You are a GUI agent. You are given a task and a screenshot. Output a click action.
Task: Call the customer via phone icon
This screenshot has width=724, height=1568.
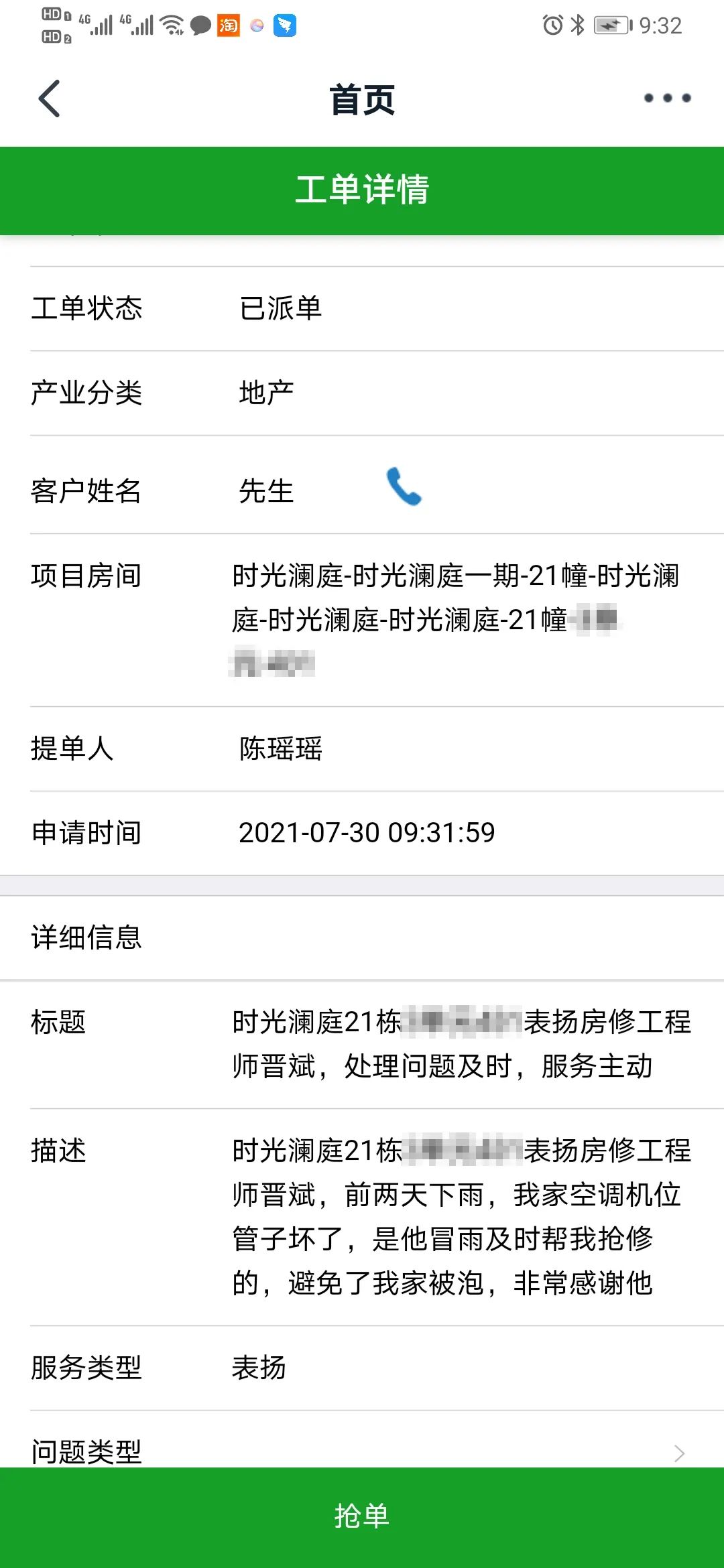404,486
